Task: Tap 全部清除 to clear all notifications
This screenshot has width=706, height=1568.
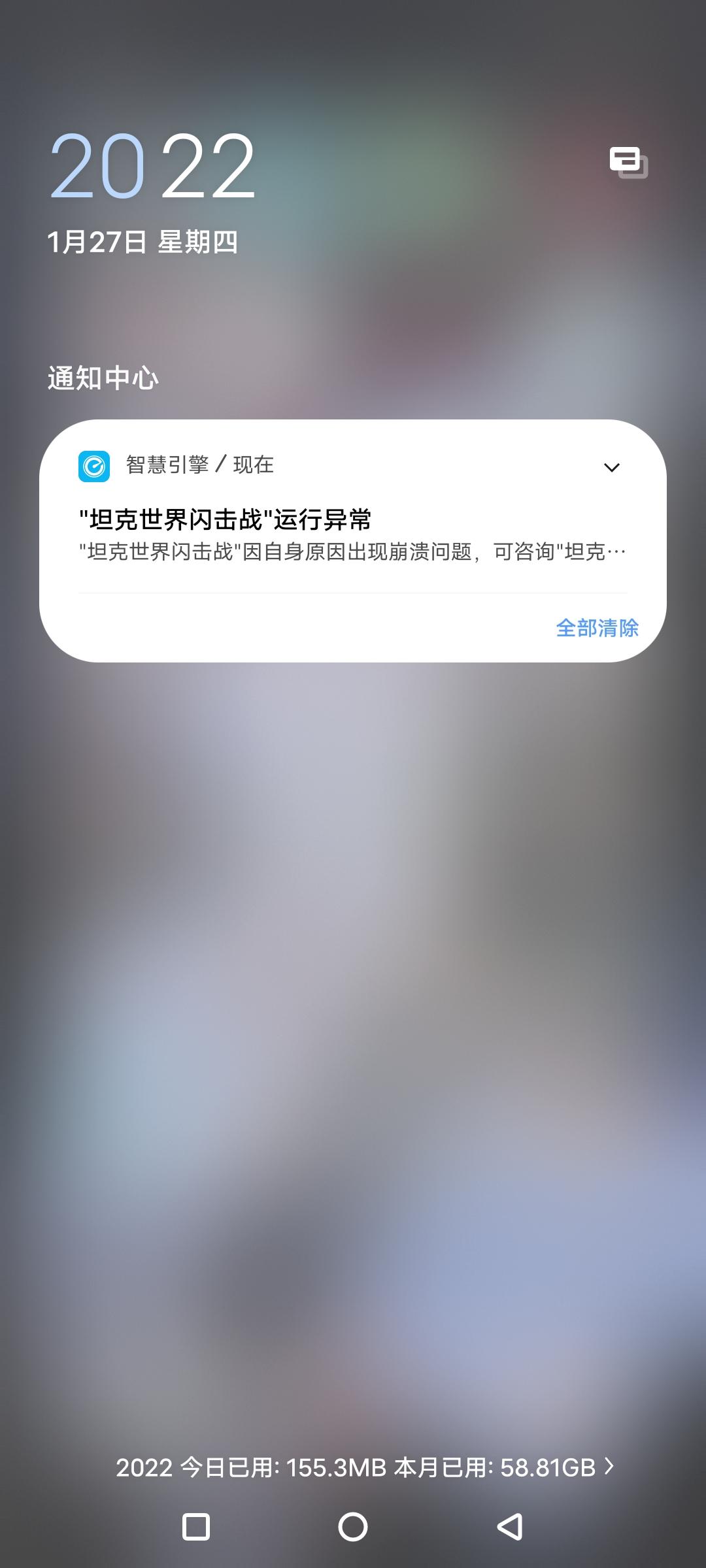Action: coord(597,628)
